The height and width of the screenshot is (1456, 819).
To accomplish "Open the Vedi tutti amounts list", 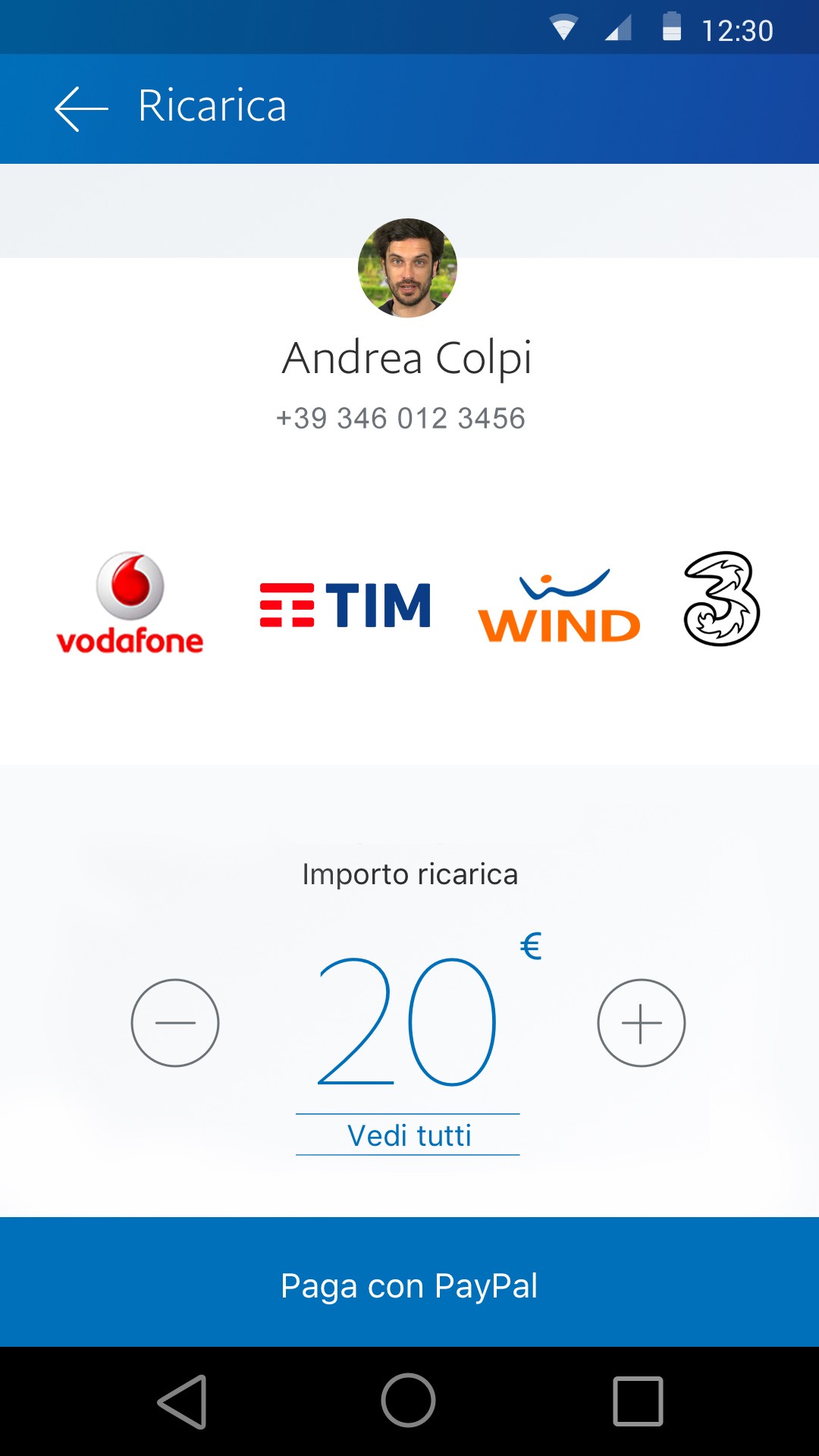I will (x=408, y=1135).
